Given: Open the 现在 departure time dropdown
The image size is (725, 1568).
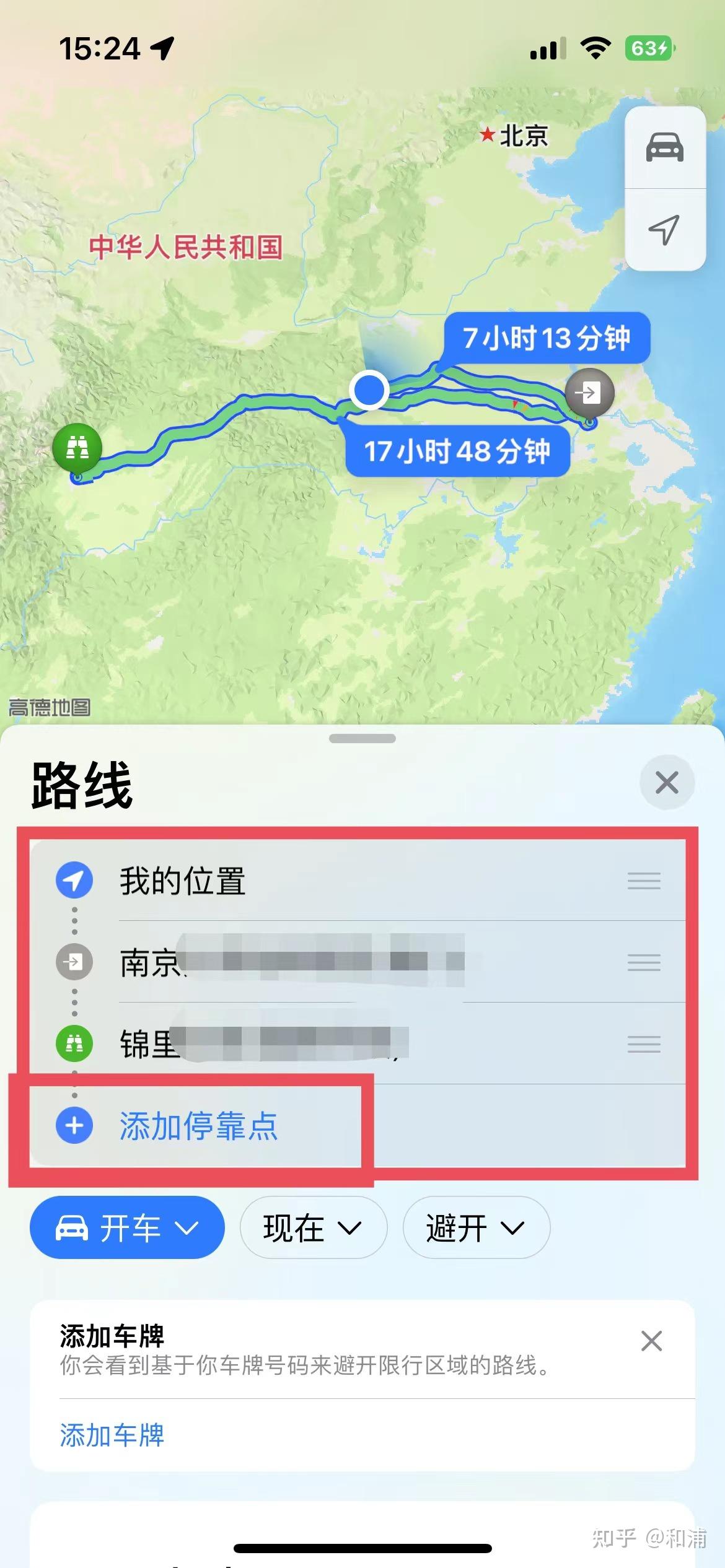Looking at the screenshot, I should point(313,1227).
